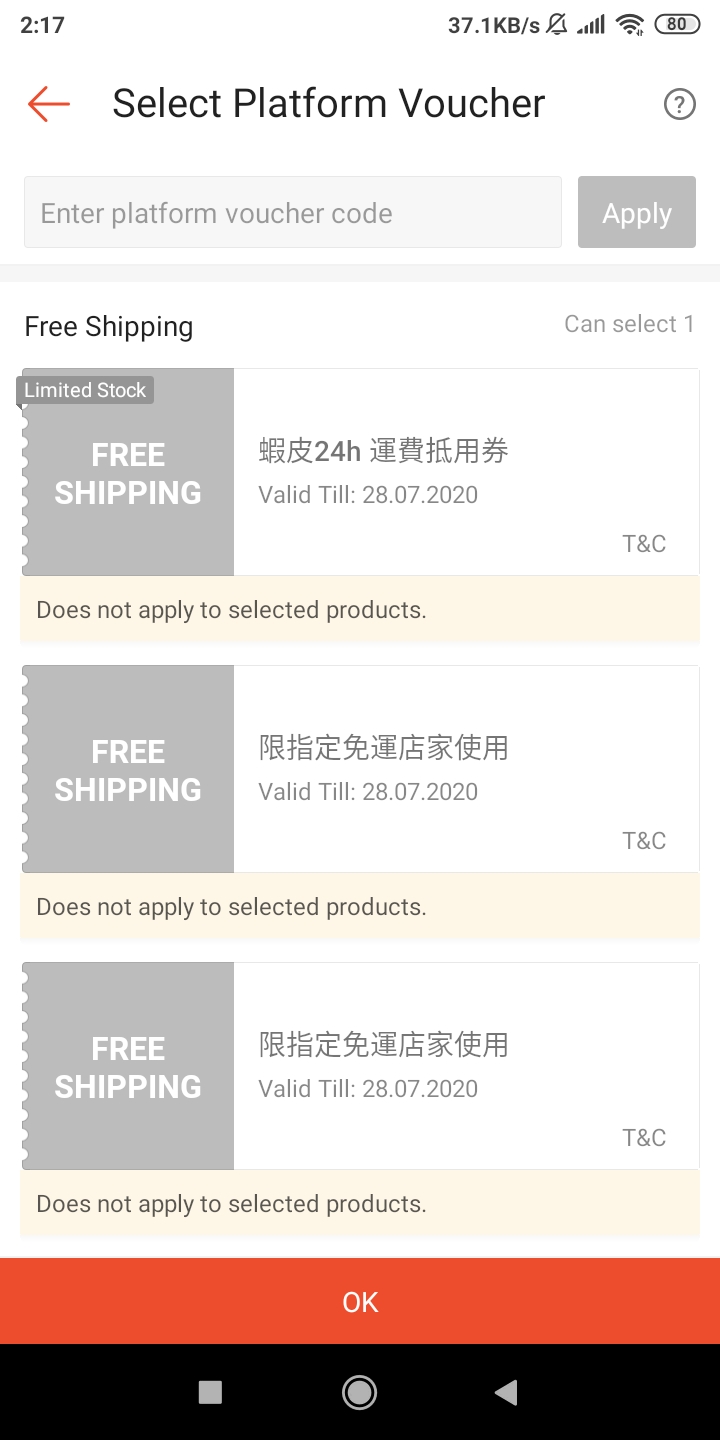Confirm selection with the OK button

click(360, 1301)
